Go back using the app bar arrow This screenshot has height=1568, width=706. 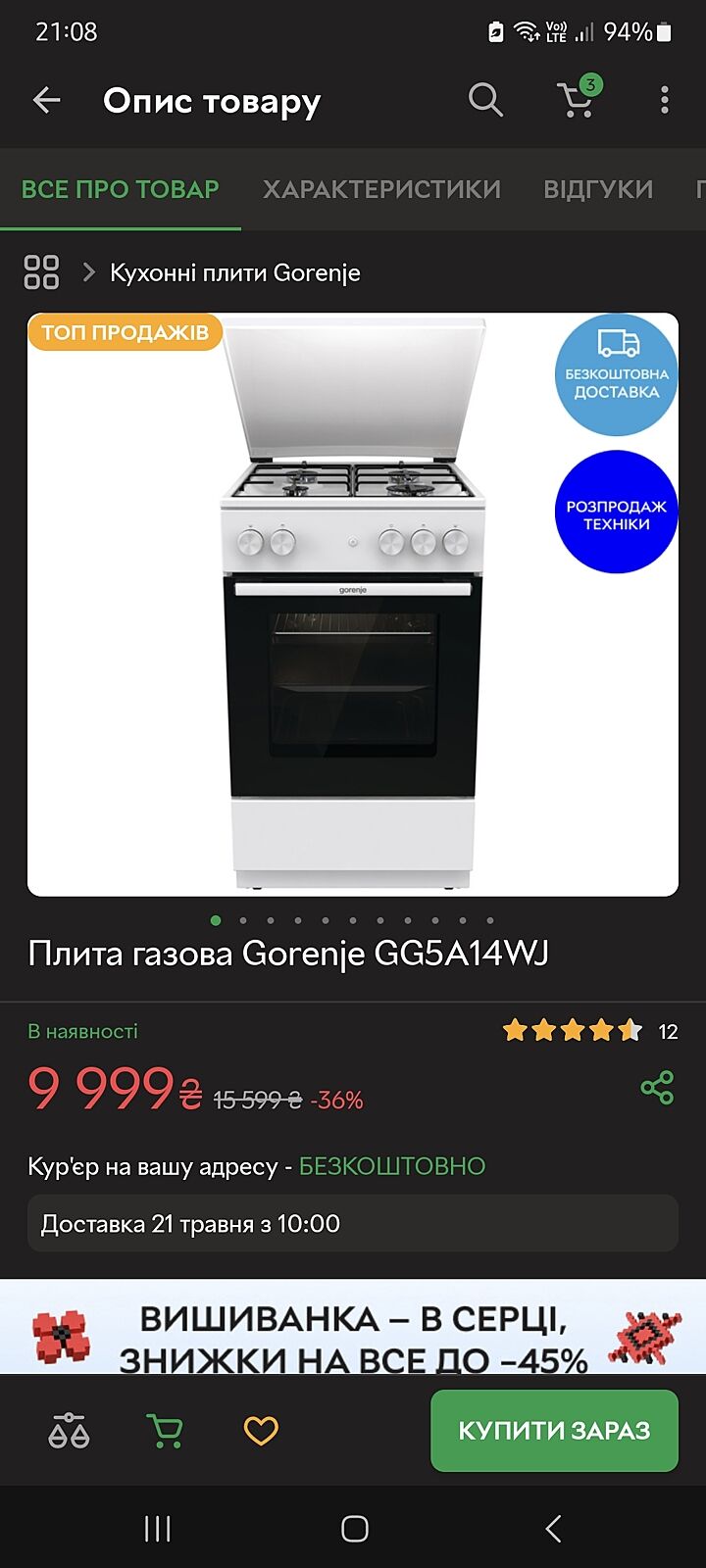coord(46,100)
